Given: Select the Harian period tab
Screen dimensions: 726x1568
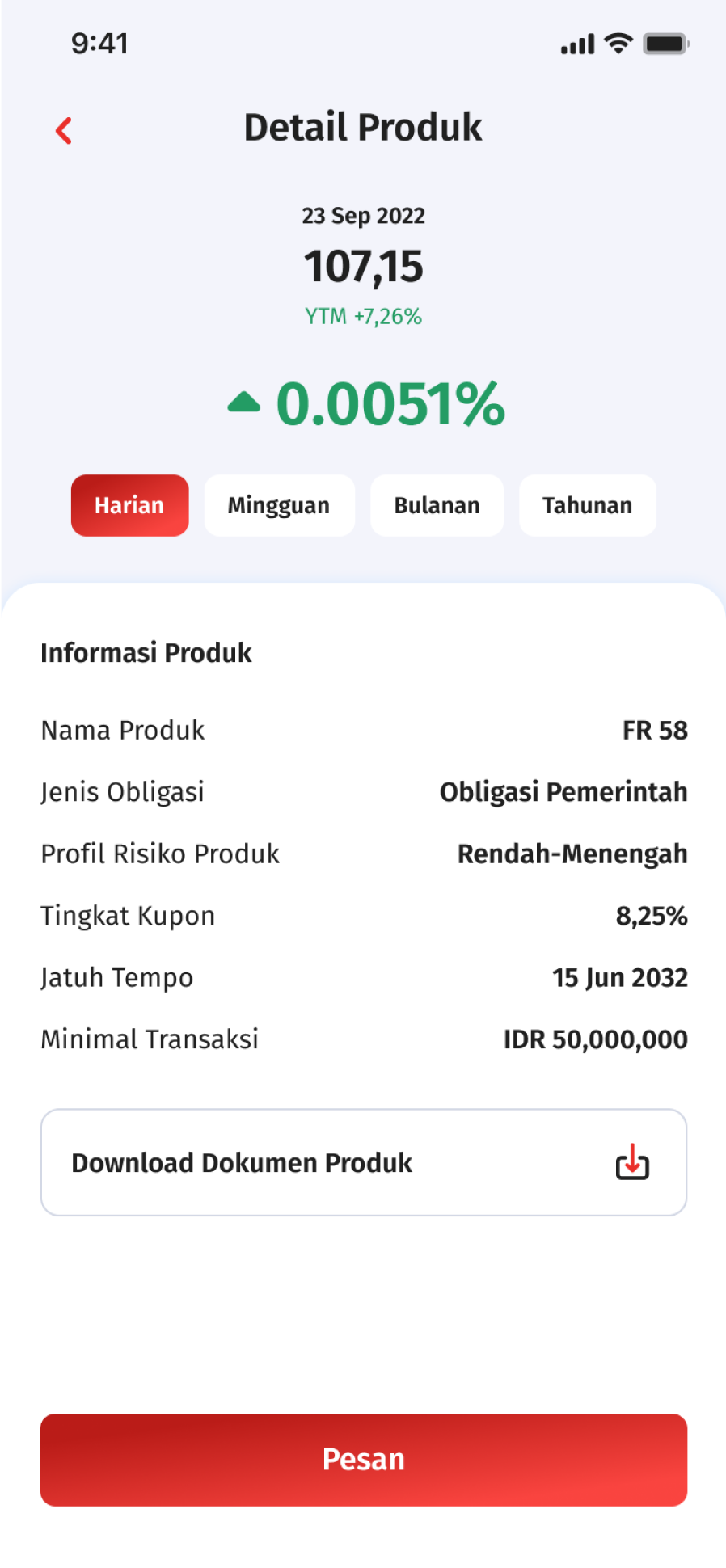Looking at the screenshot, I should click(x=129, y=505).
